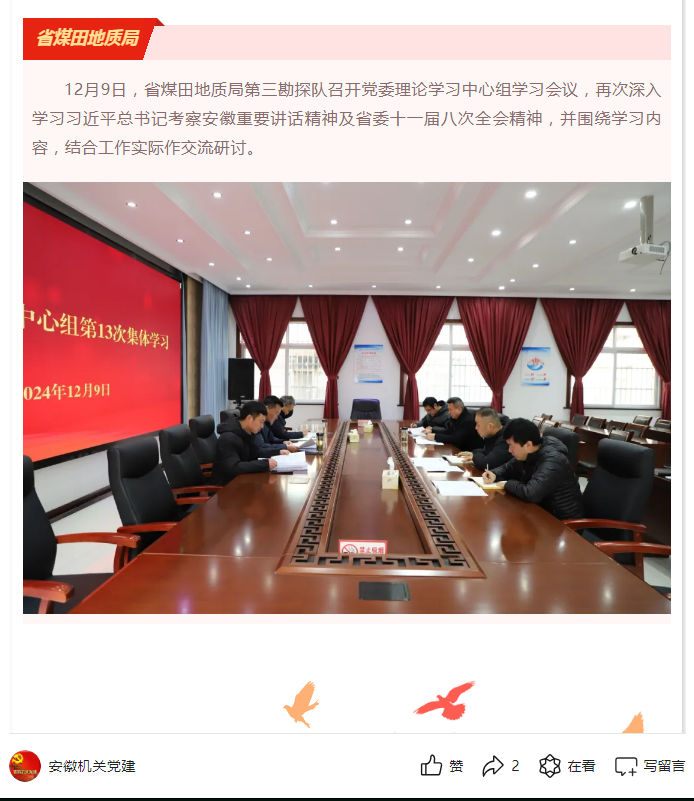Mark the article as 在看
The image size is (694, 801).
(566, 766)
